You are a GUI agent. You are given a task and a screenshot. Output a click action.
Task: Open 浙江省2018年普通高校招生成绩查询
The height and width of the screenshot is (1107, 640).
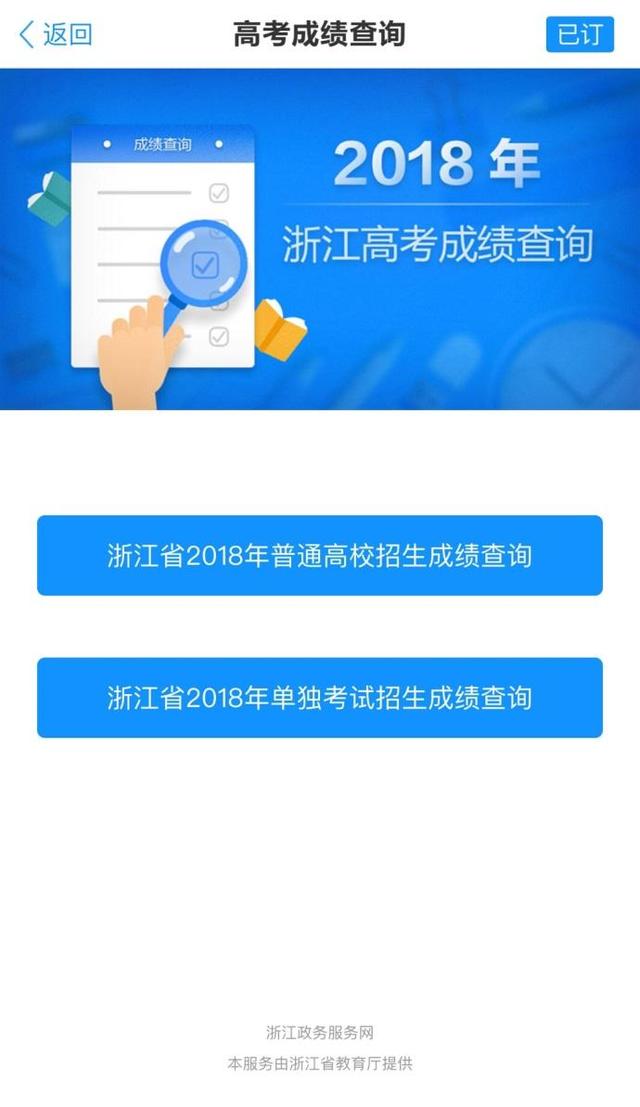pyautogui.click(x=320, y=556)
